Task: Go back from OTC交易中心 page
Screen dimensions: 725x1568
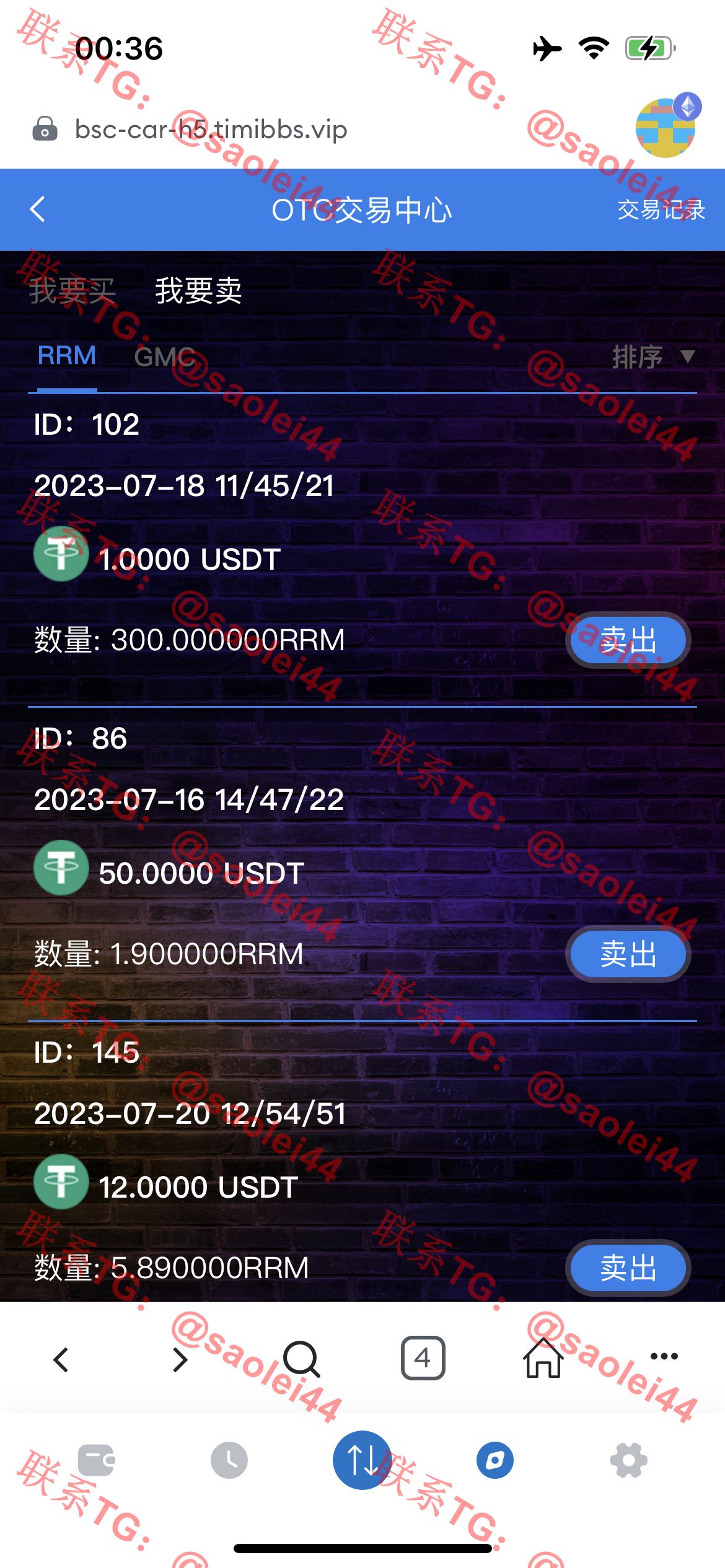Action: pyautogui.click(x=38, y=209)
